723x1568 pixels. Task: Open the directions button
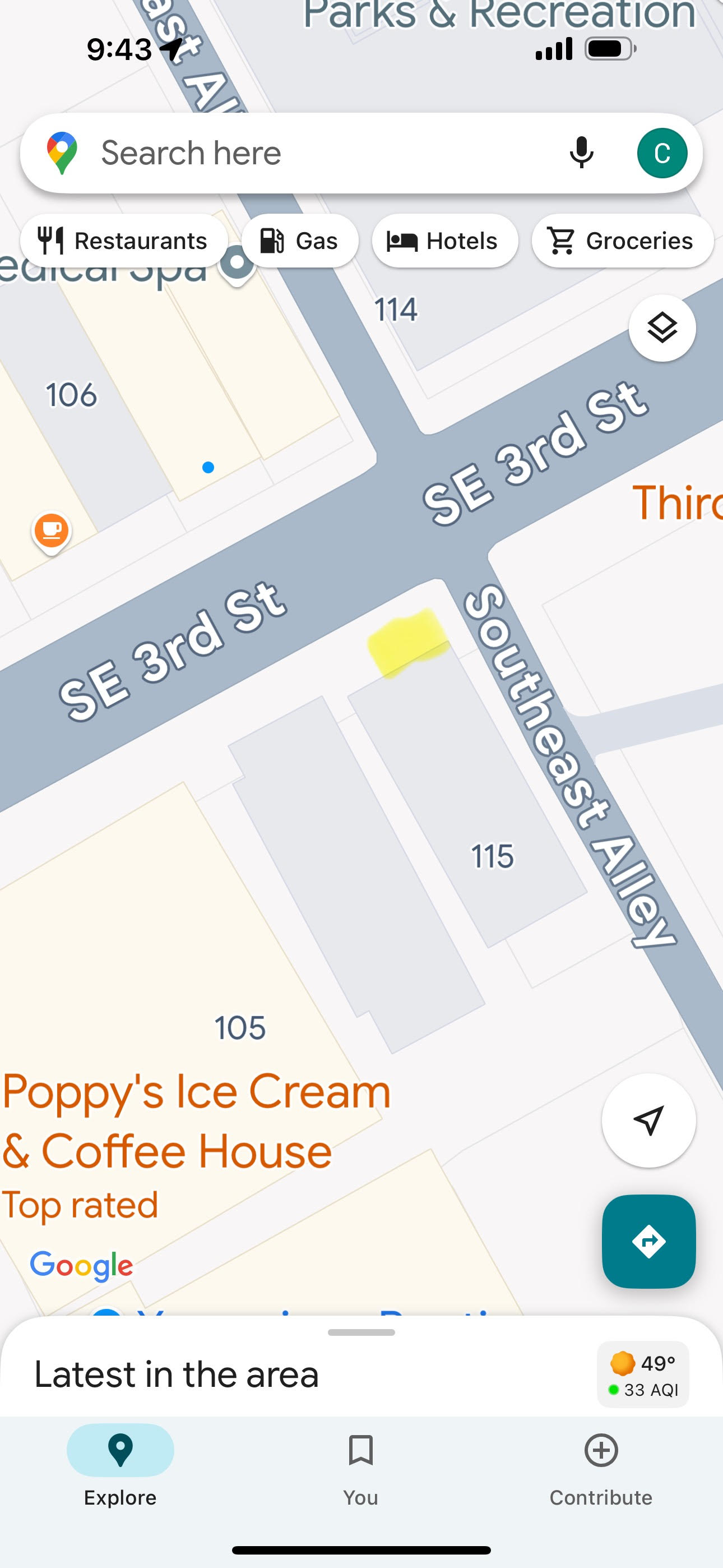pos(649,1241)
